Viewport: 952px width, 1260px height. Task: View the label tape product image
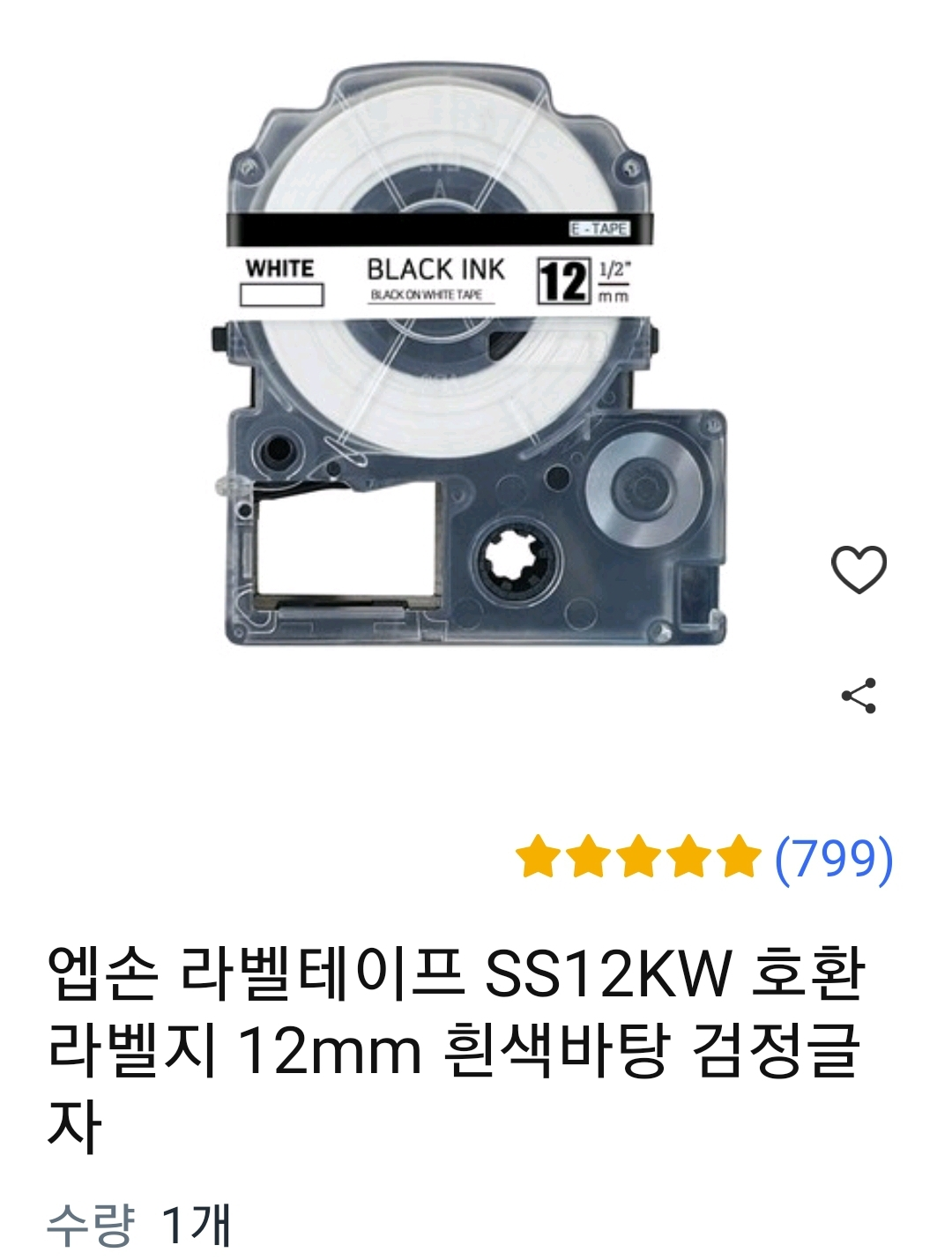[476, 357]
